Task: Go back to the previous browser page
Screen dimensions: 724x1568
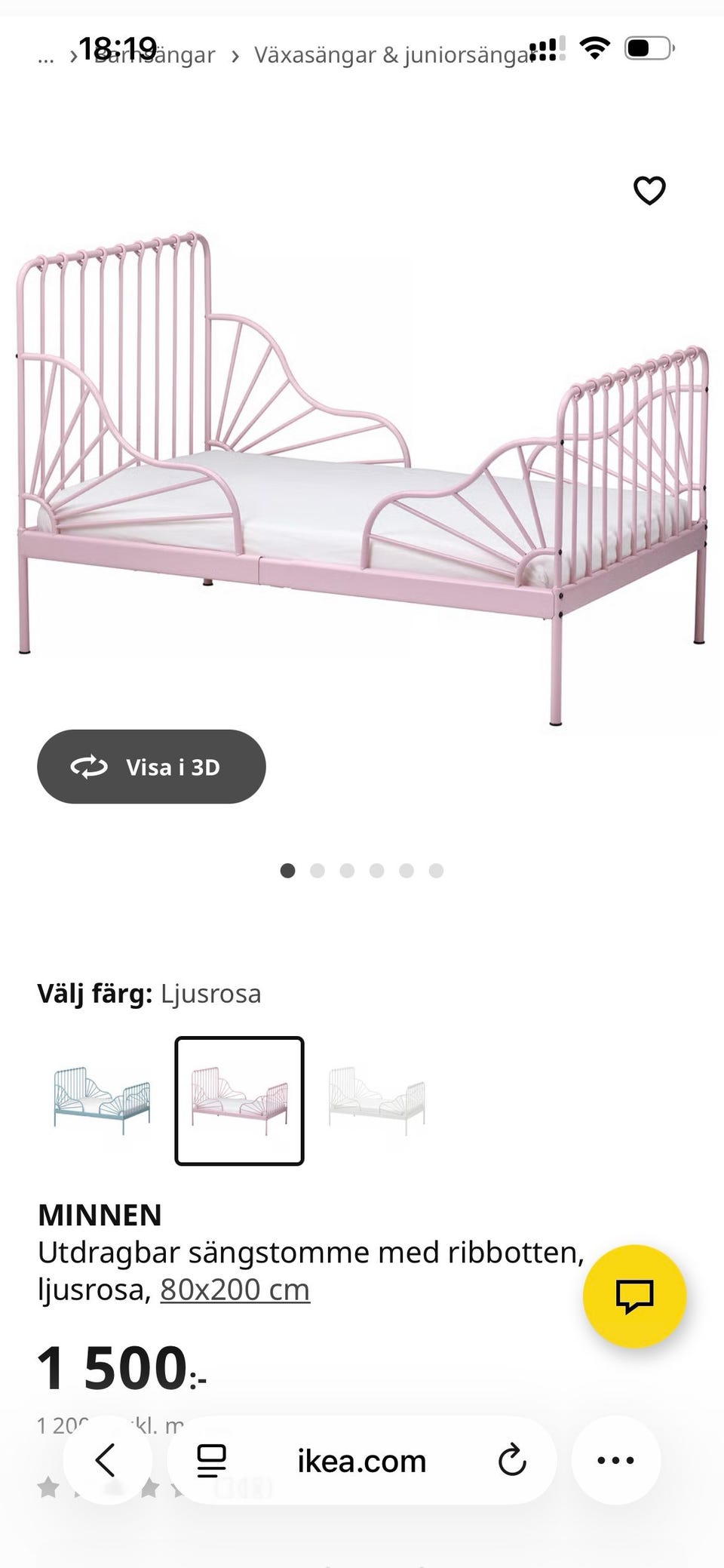Action: coord(107,1460)
